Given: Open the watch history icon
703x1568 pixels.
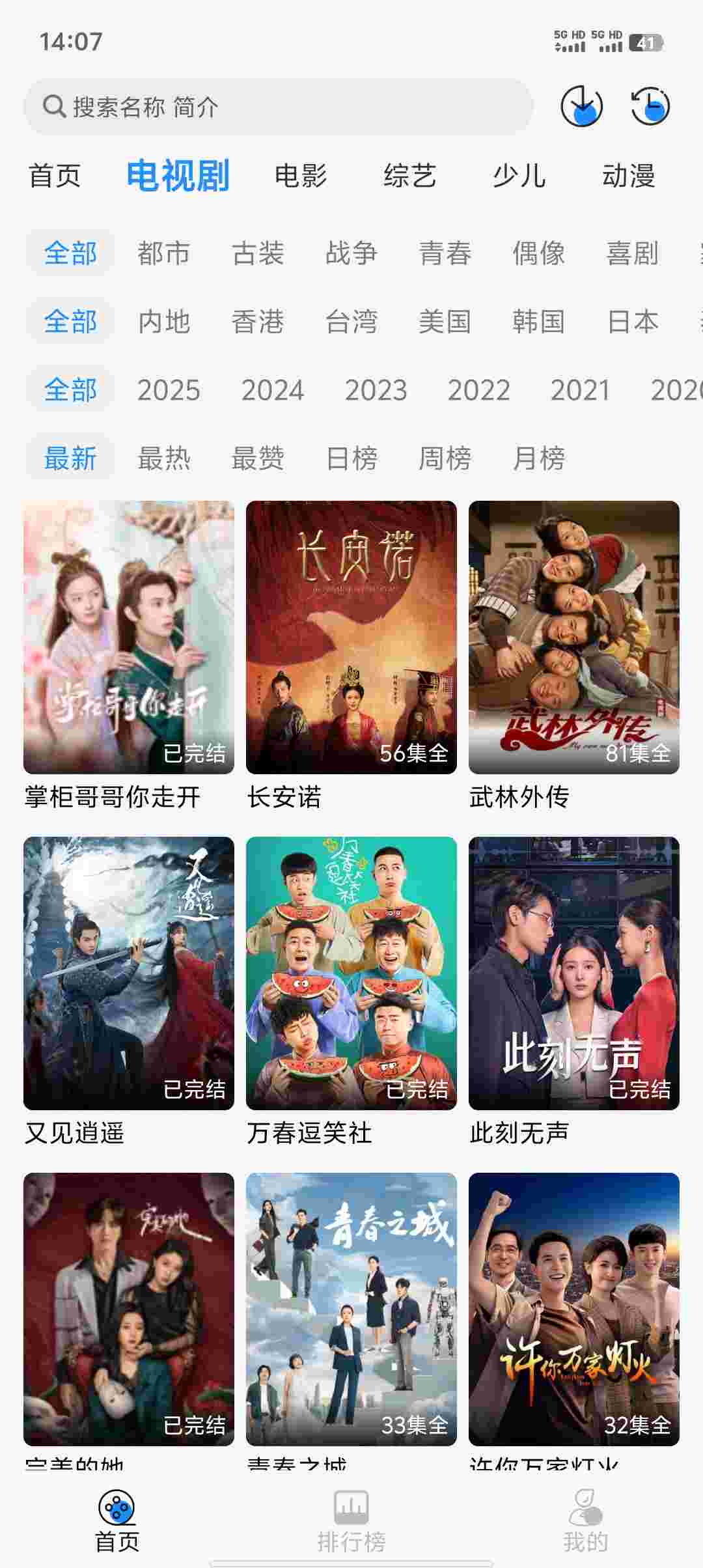Looking at the screenshot, I should point(650,106).
